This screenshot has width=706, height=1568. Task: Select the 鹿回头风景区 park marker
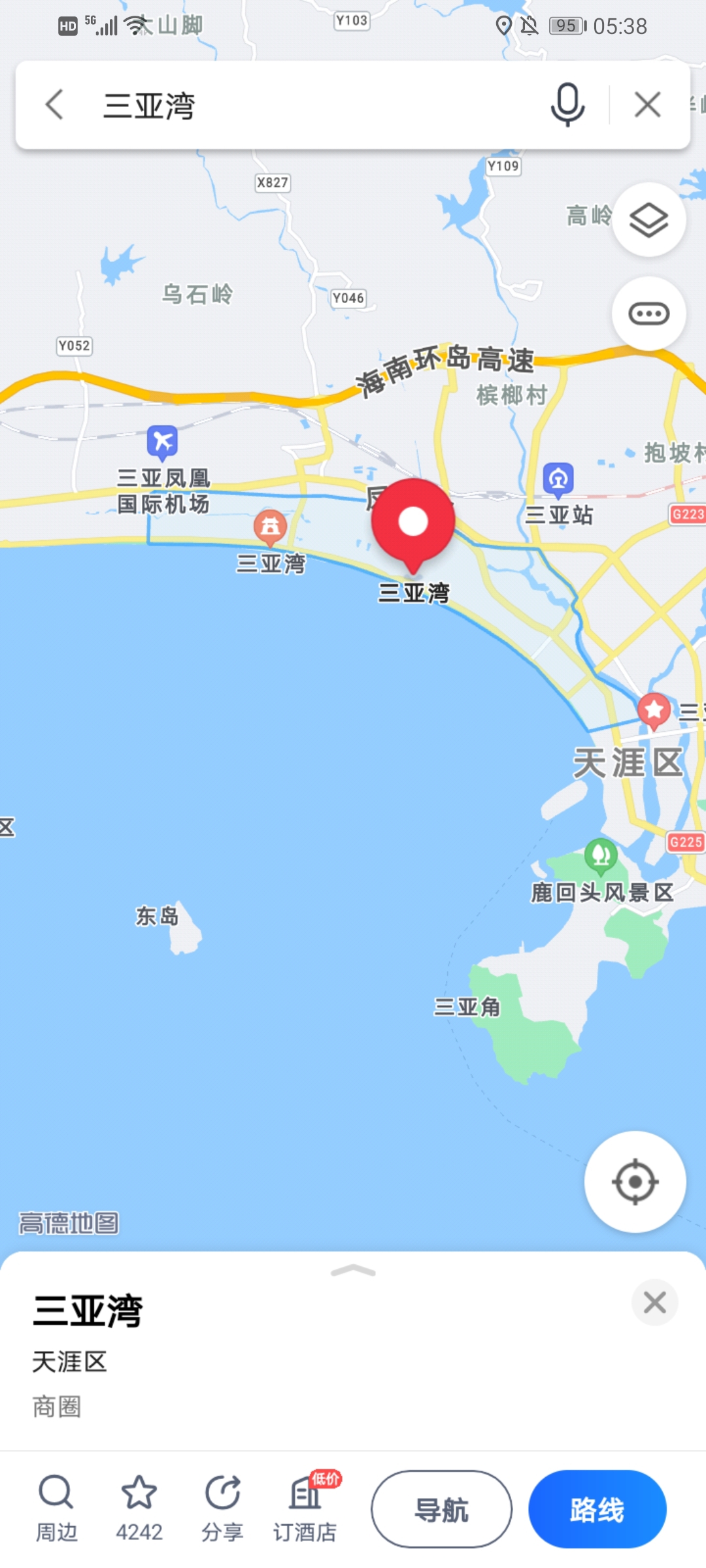601,857
